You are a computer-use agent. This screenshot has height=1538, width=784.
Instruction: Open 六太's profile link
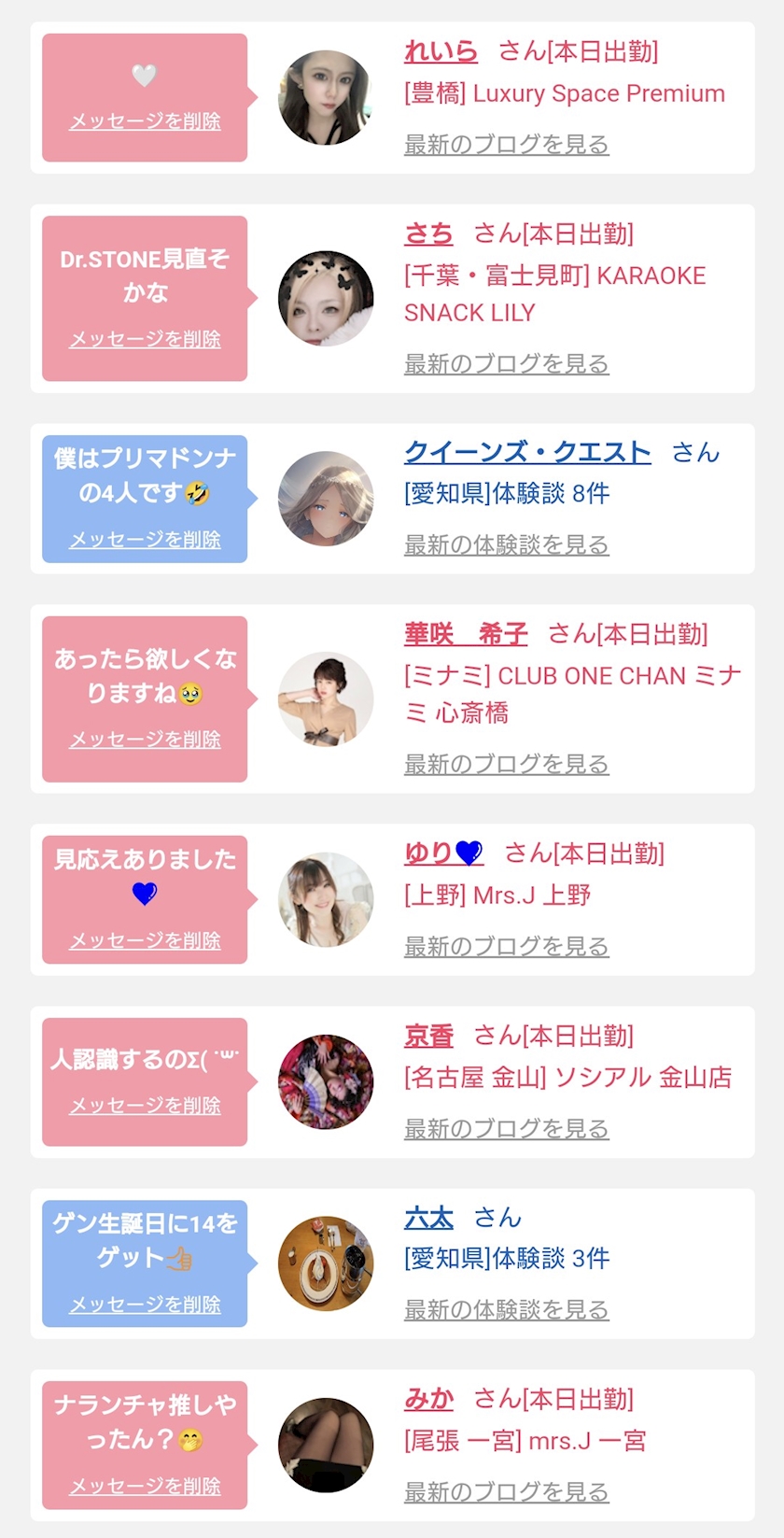click(x=428, y=1218)
